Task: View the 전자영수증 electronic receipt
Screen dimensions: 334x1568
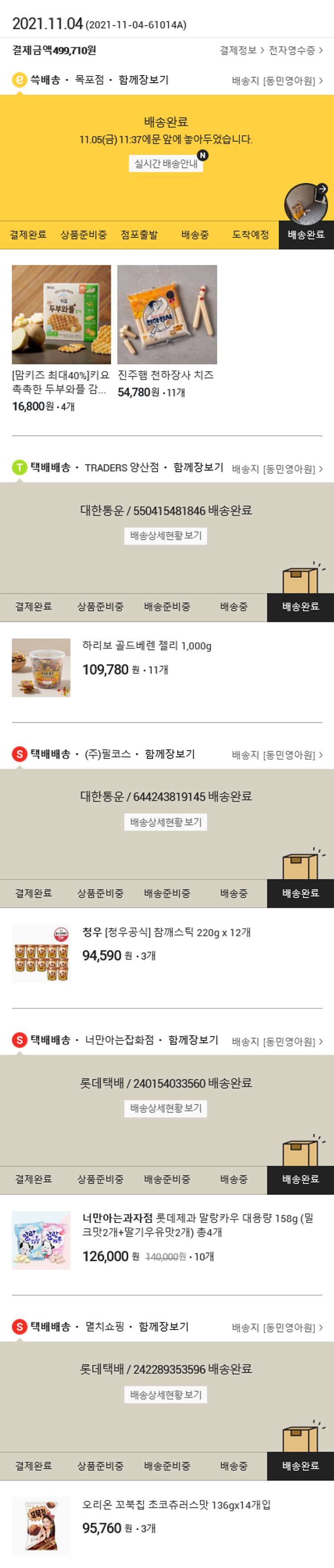Action: (x=295, y=50)
